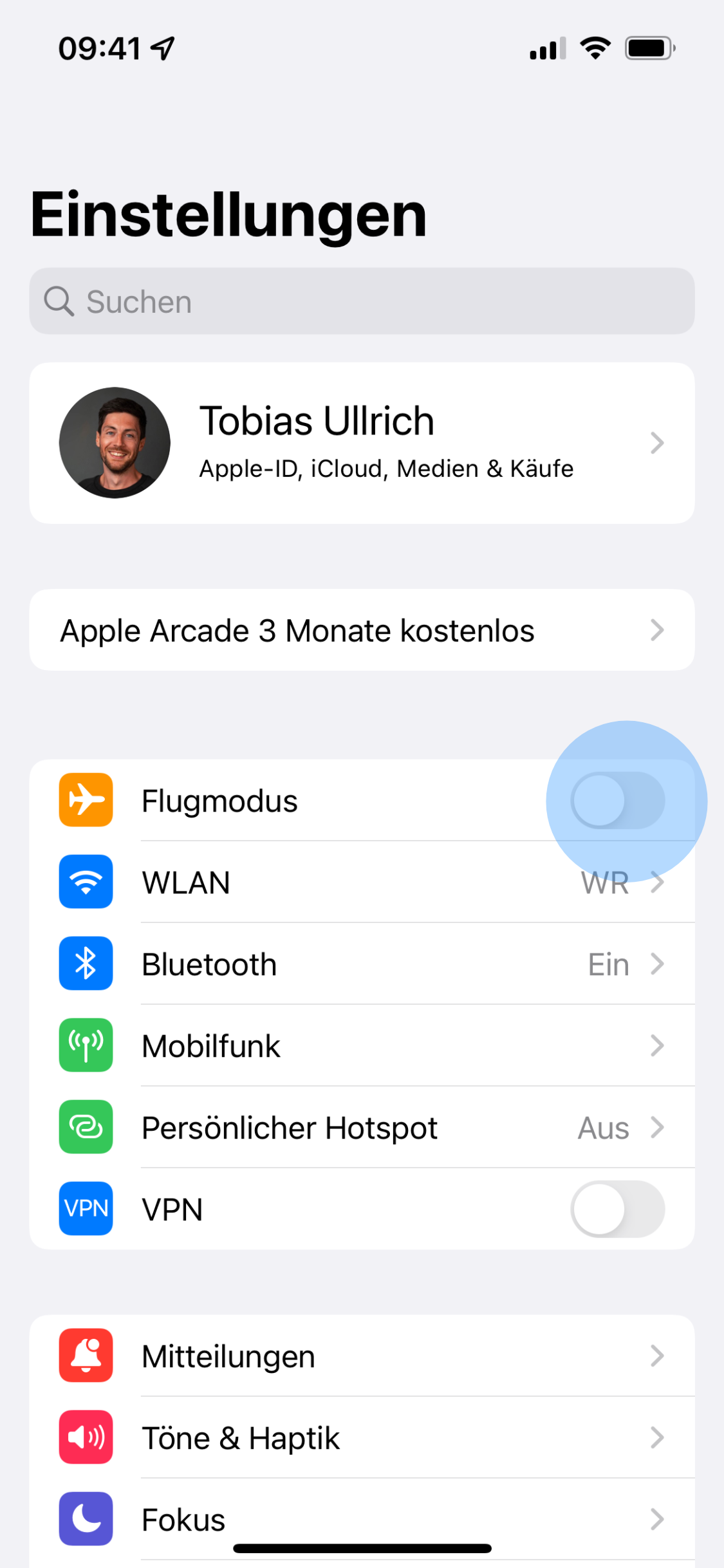Open the Apple Arcade 3 Monate kostenlos offer
The width and height of the screenshot is (724, 1568).
click(x=360, y=630)
